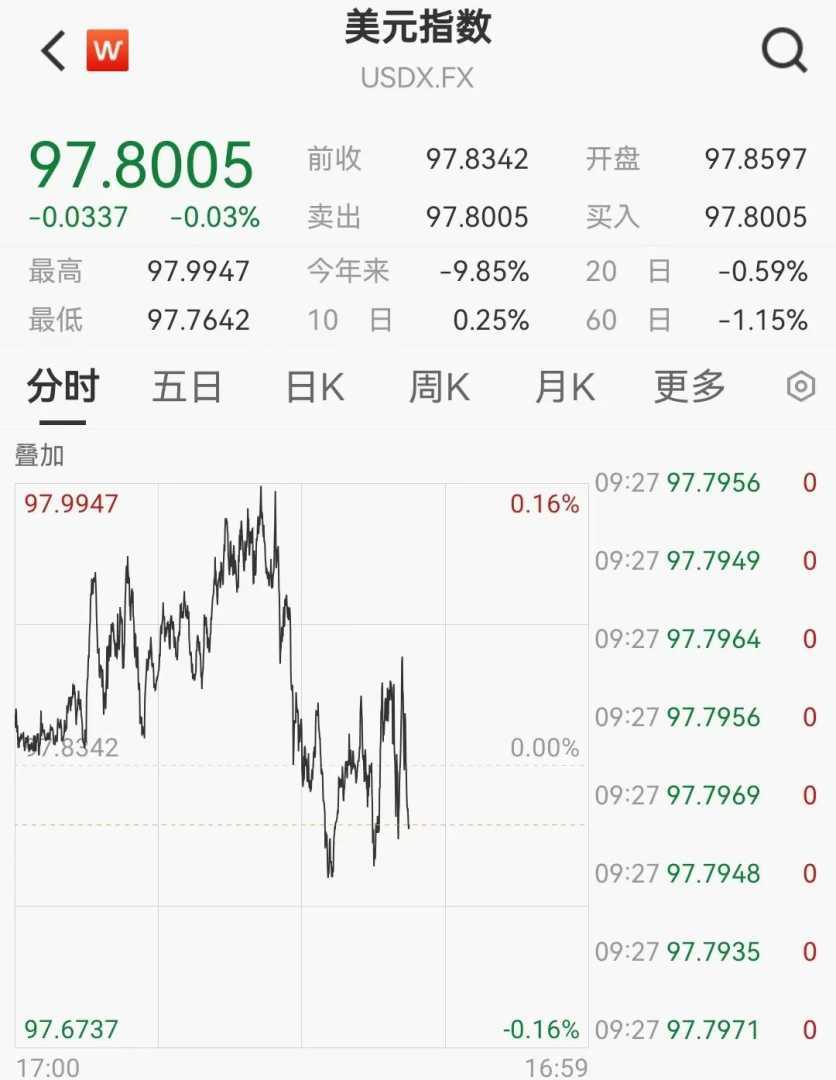Switch to the 分时 tab
This screenshot has width=836, height=1080.
click(62, 386)
